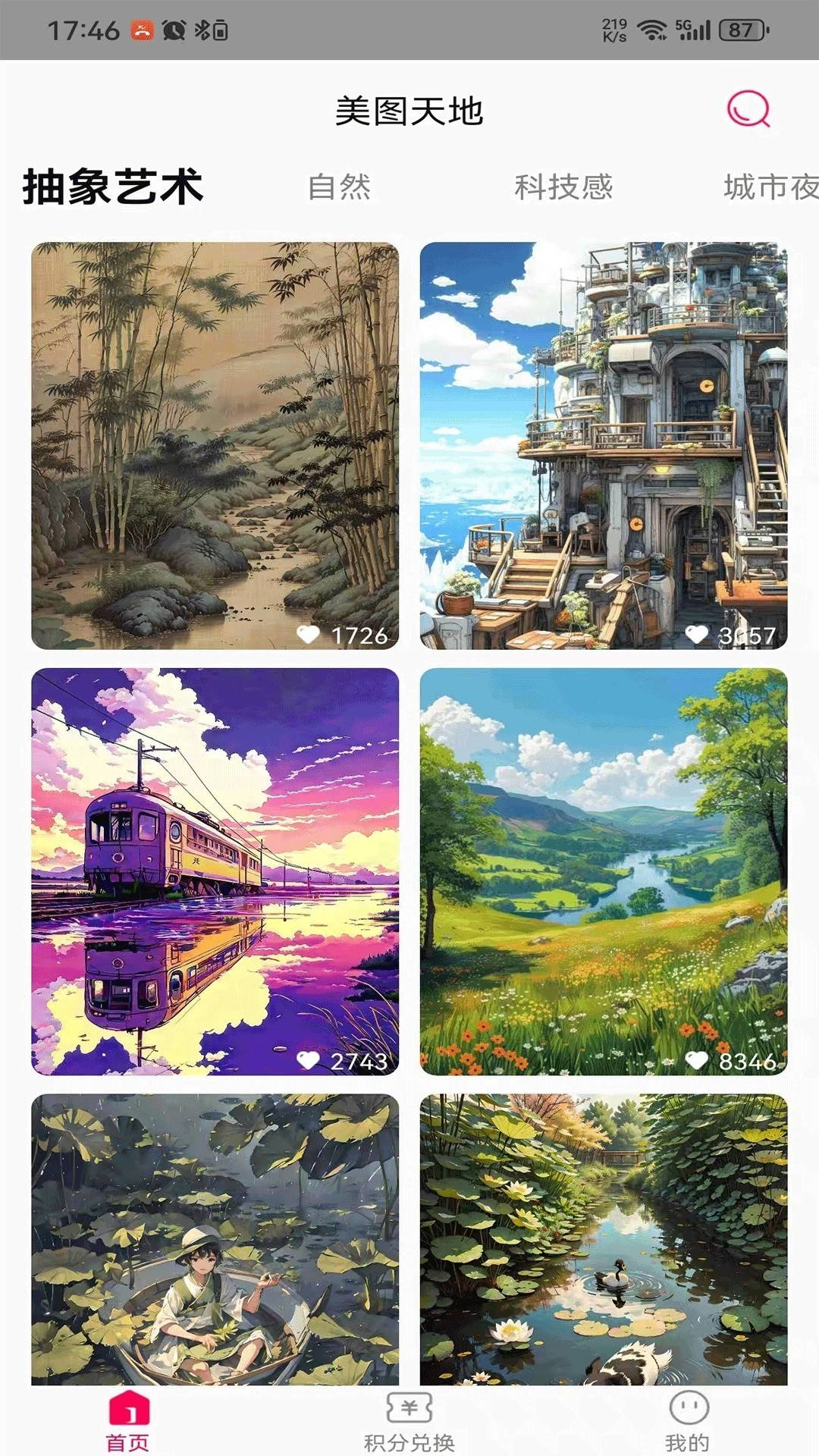The image size is (819, 1456).
Task: Tap the heart icon on the bamboo painting
Action: [309, 636]
